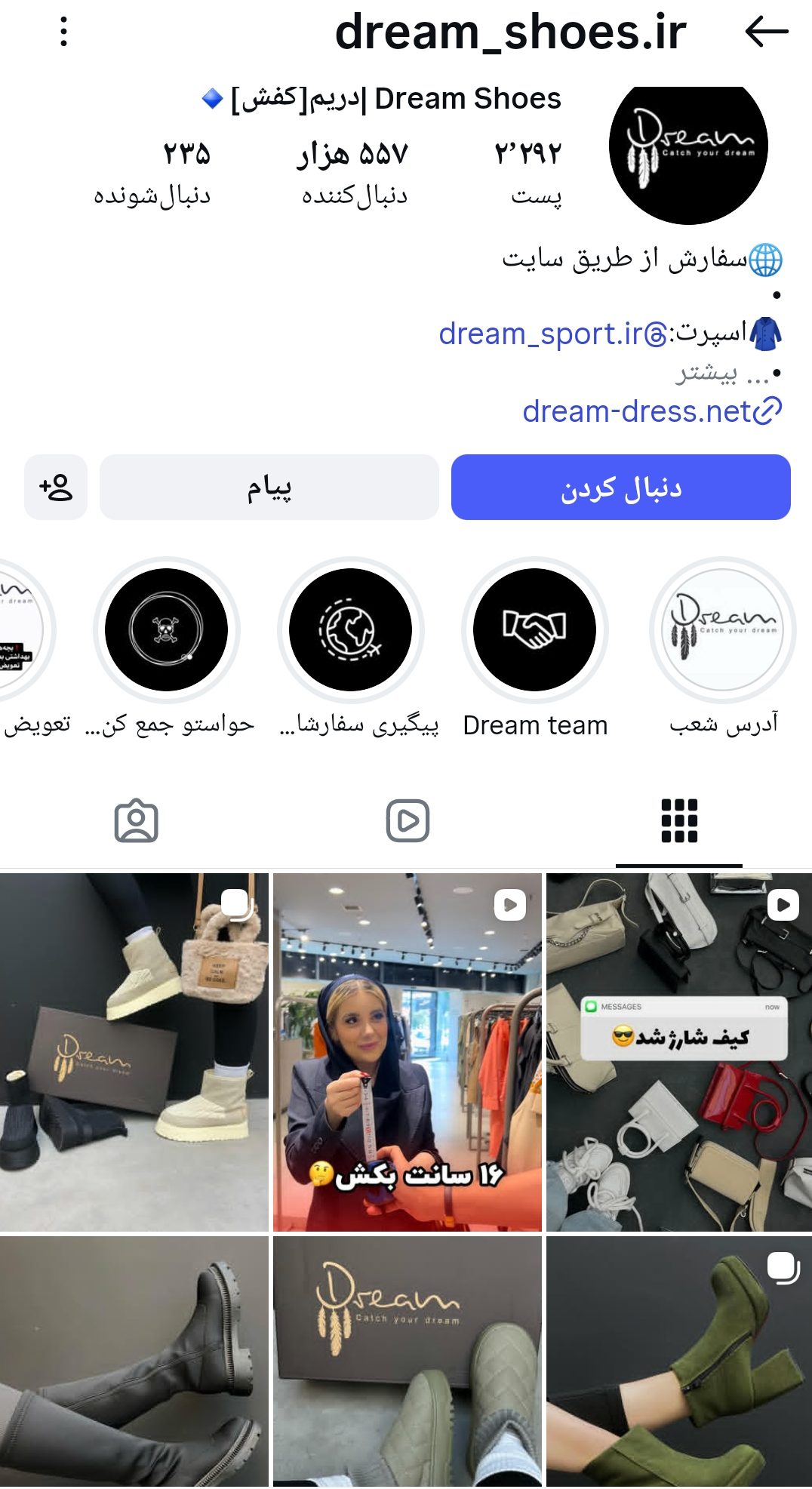The height and width of the screenshot is (1489, 812).
Task: Switch to the tagged photos tab
Action: click(x=136, y=820)
